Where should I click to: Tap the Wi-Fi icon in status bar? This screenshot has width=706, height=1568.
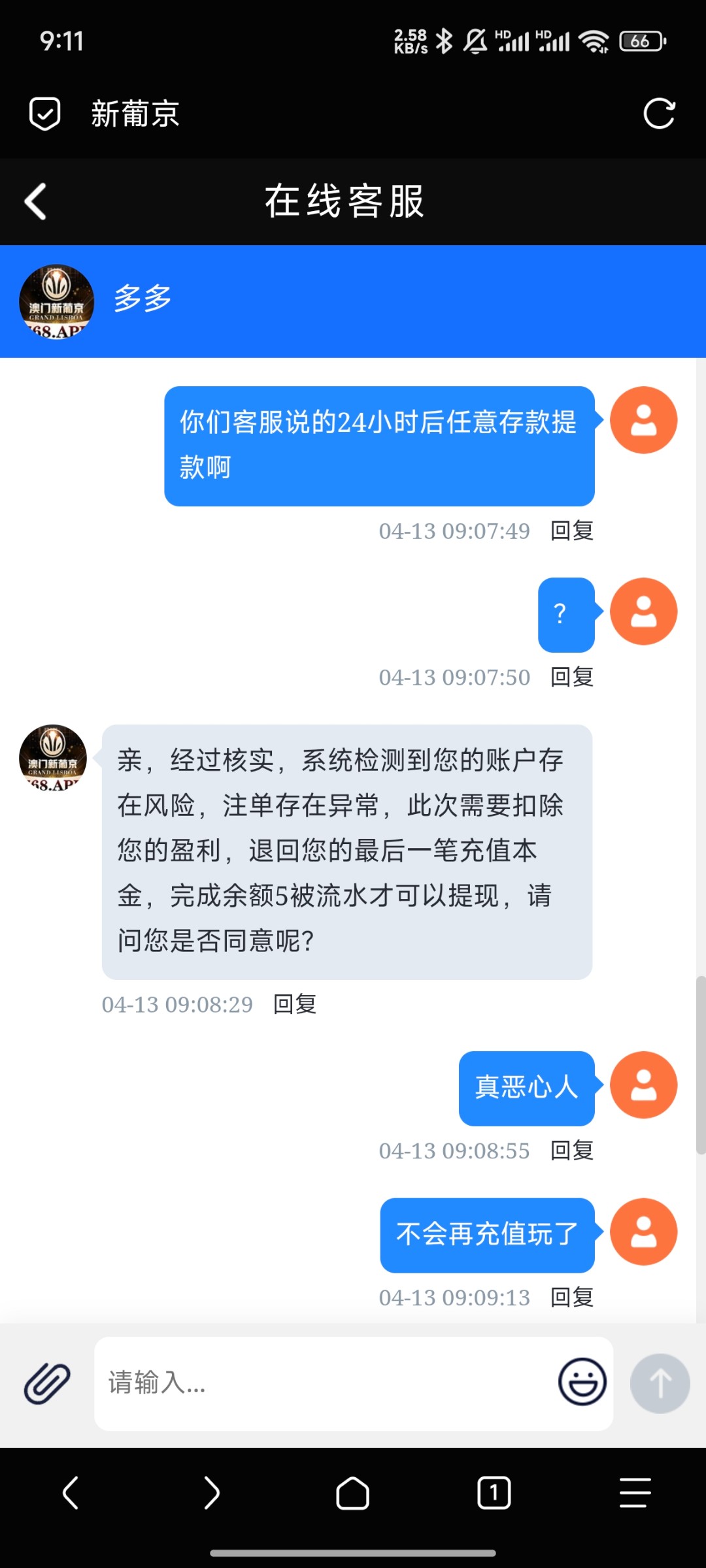(594, 39)
